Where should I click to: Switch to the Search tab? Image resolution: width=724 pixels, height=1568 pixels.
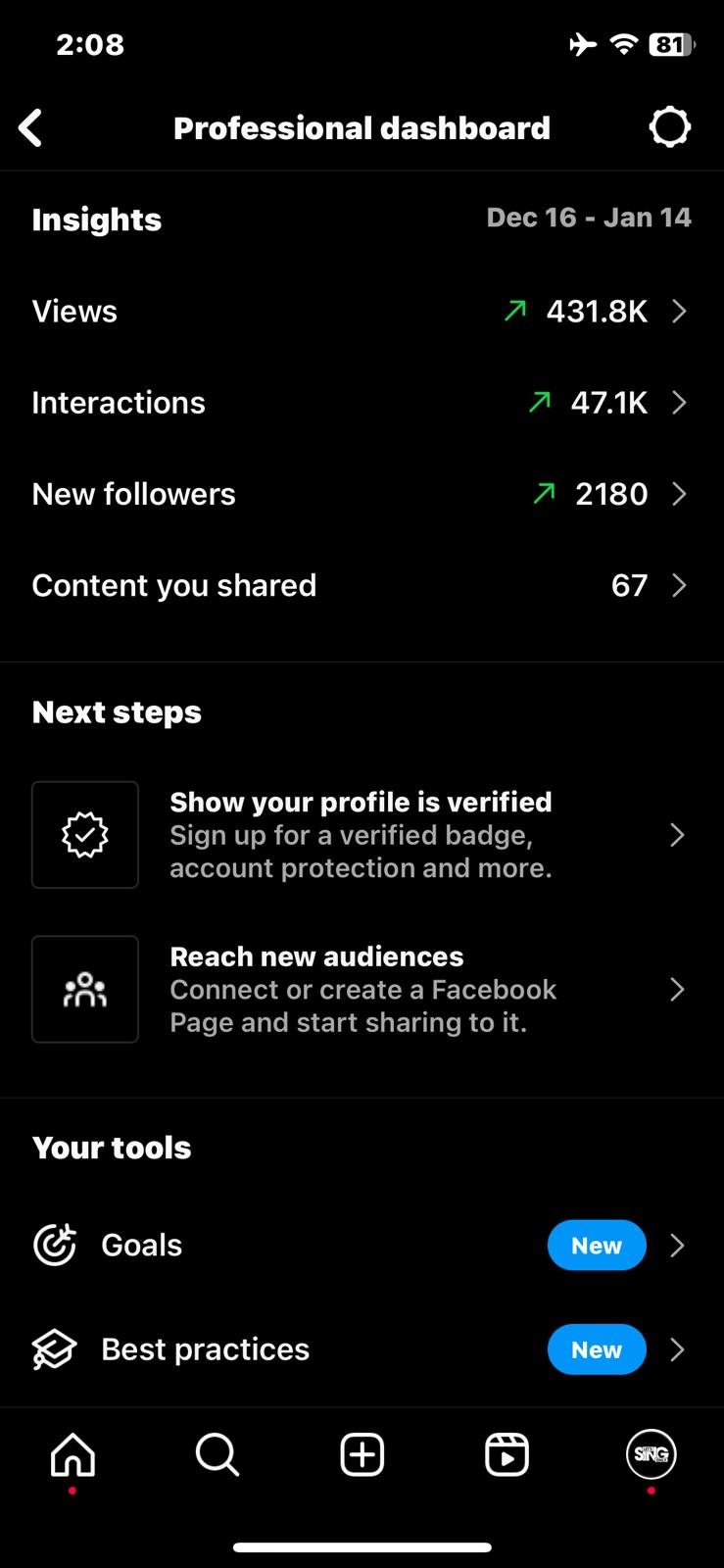217,1454
